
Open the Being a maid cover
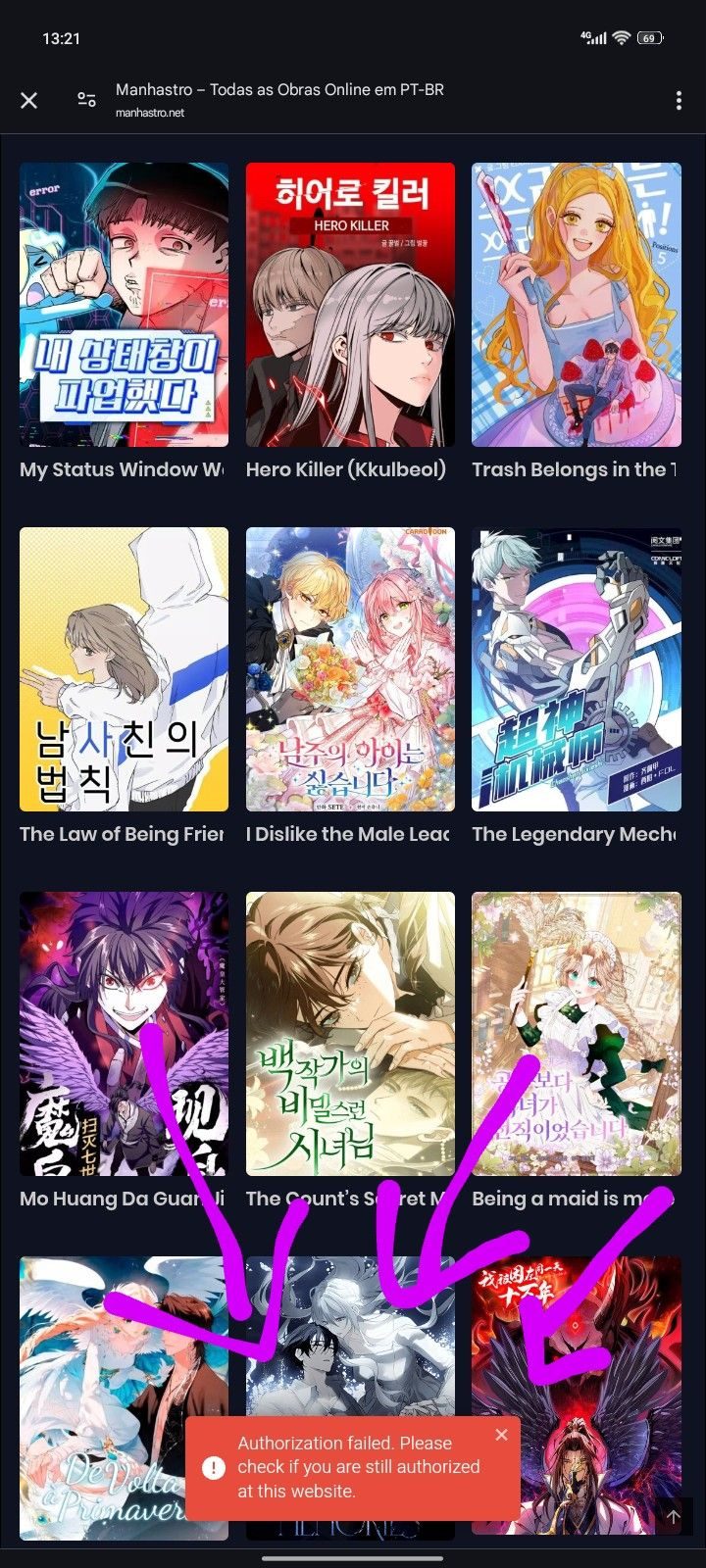coord(577,1034)
